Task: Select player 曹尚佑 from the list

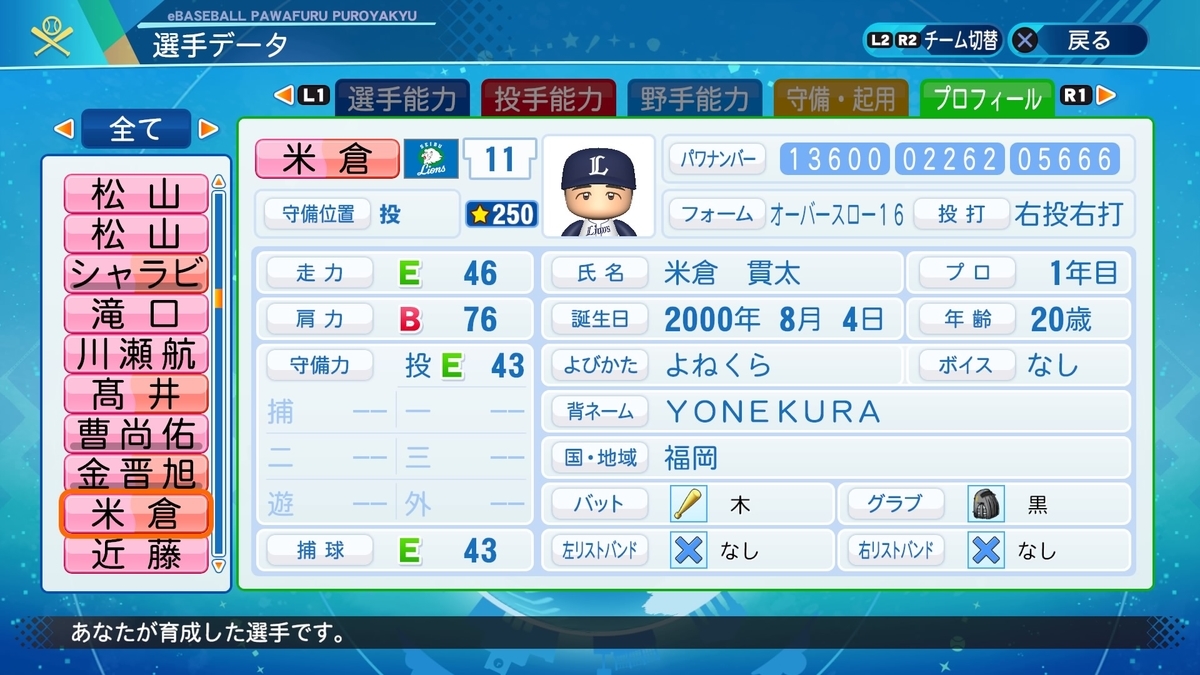Action: [136, 434]
